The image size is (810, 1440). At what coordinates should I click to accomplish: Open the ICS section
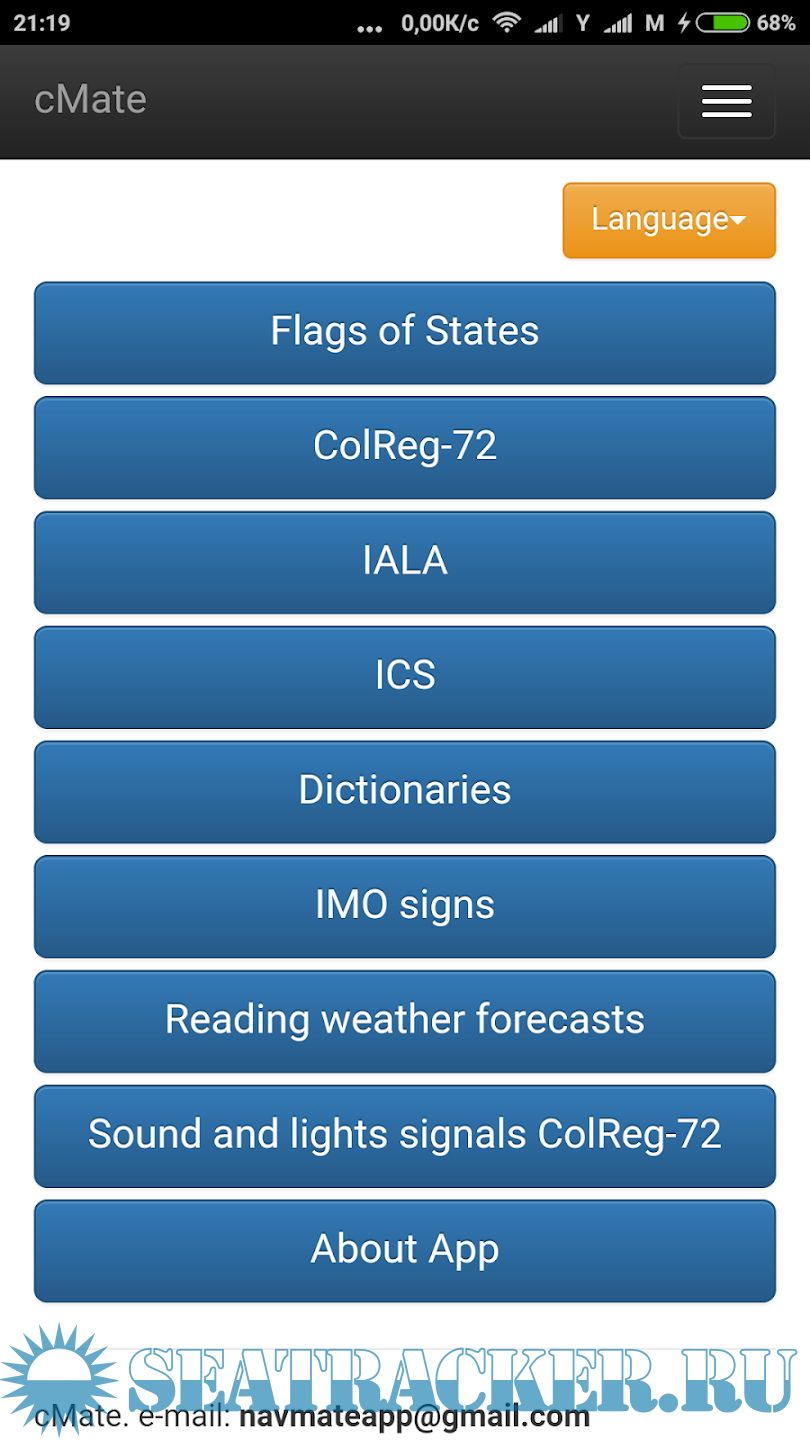click(x=405, y=677)
